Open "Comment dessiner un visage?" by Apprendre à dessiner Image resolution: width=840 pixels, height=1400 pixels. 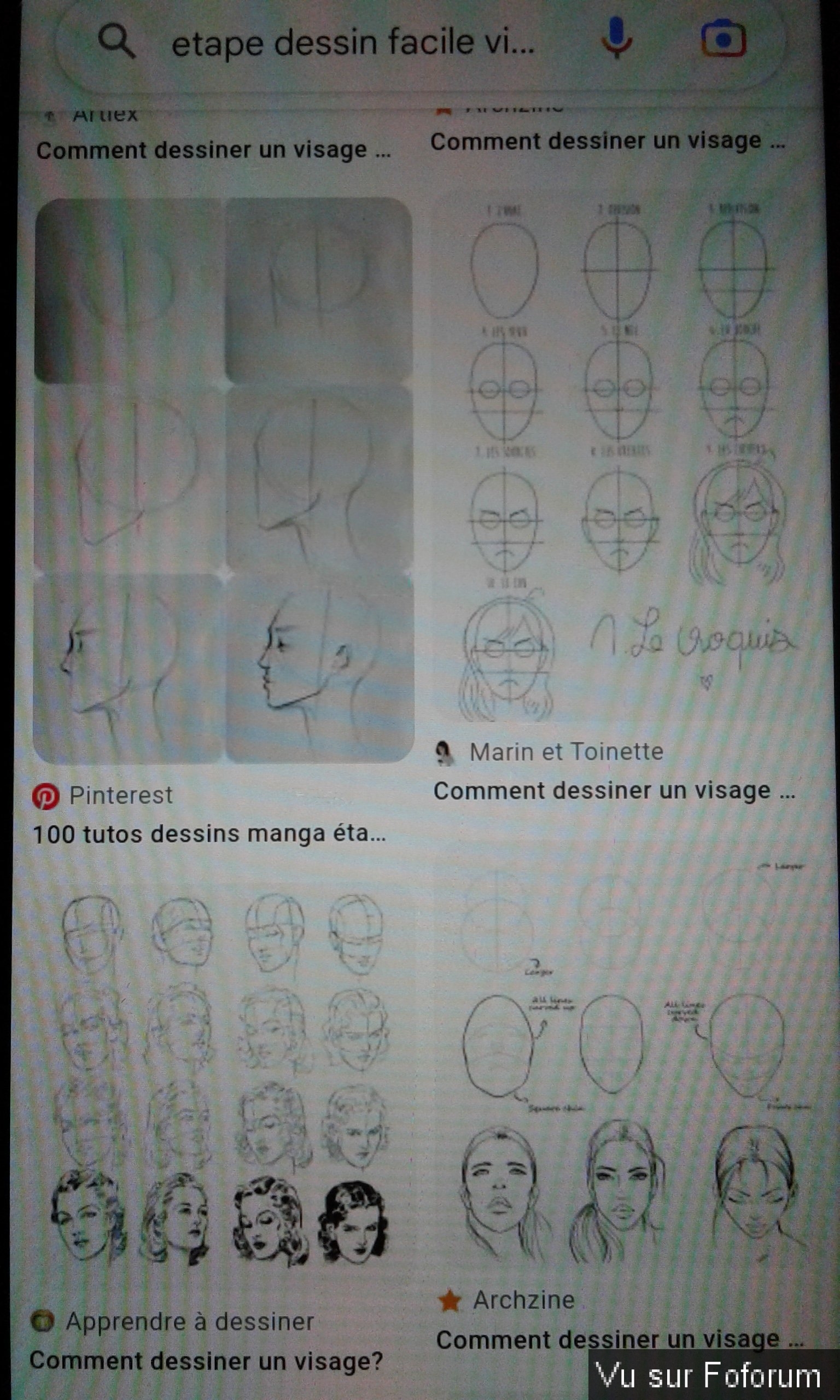point(206,1361)
